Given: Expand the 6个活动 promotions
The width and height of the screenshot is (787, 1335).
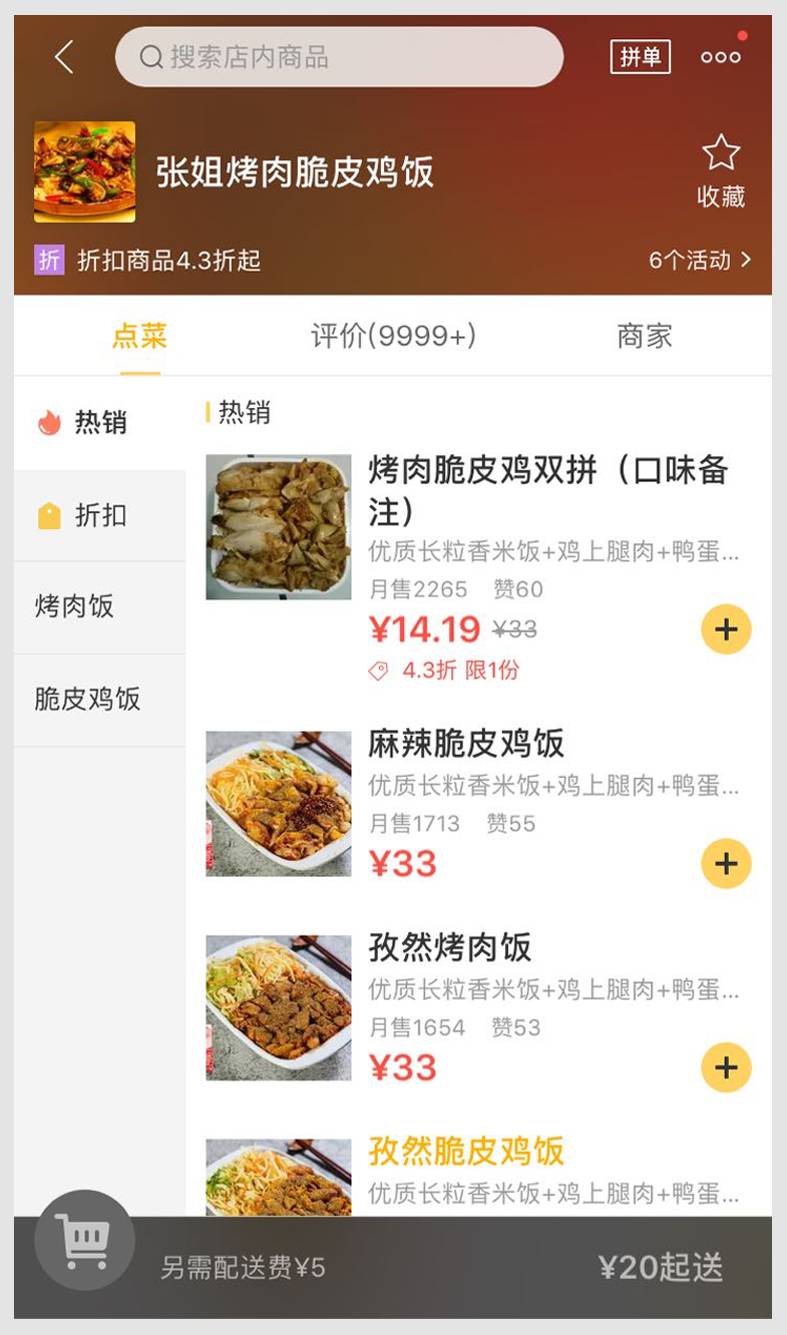Looking at the screenshot, I should 699,261.
